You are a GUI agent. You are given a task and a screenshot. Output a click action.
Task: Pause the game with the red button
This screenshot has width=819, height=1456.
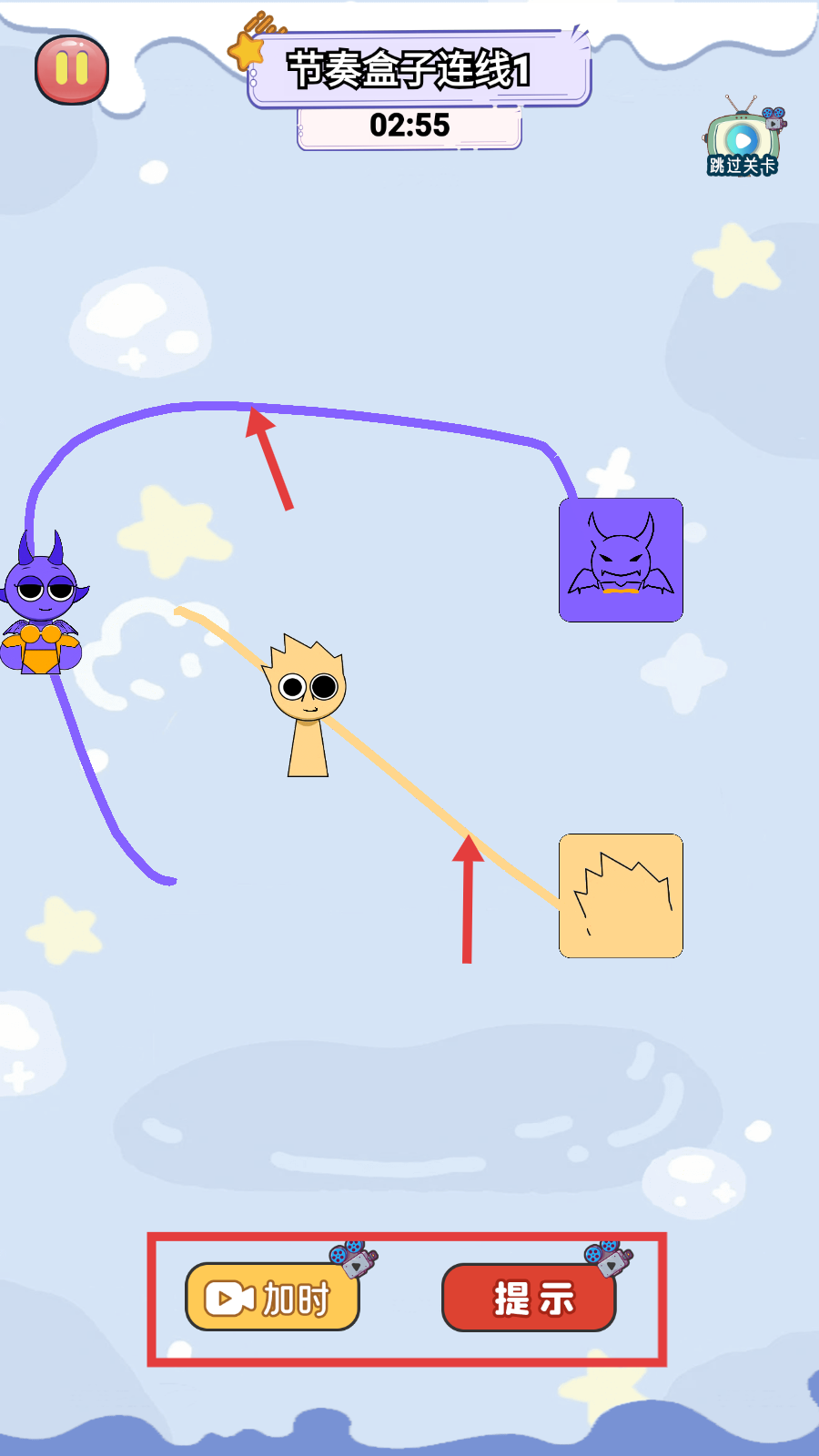pyautogui.click(x=72, y=69)
